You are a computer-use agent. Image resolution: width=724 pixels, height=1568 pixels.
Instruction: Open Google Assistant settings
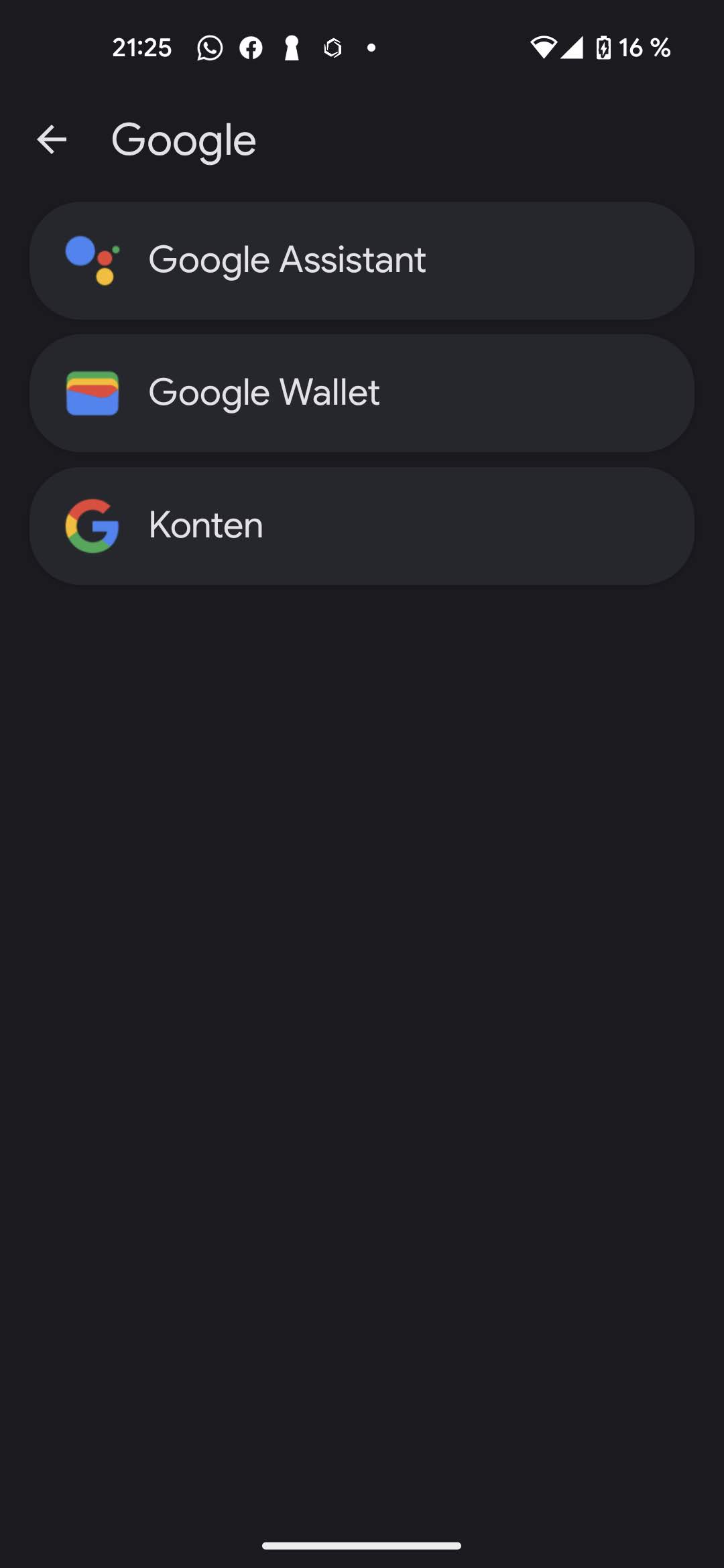(361, 260)
